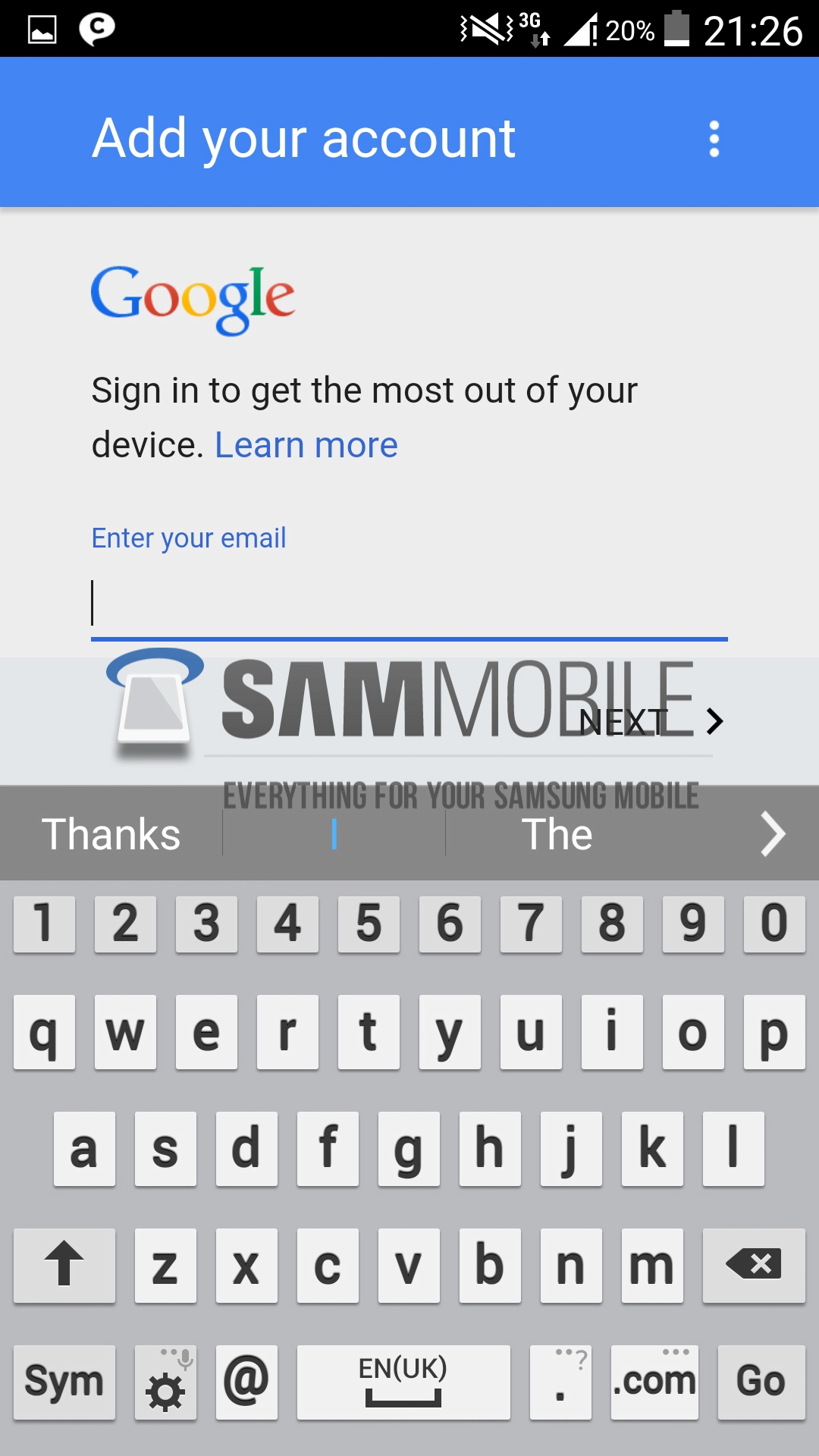Image resolution: width=819 pixels, height=1456 pixels.
Task: Open the overflow menu in app bar
Action: pos(714,139)
